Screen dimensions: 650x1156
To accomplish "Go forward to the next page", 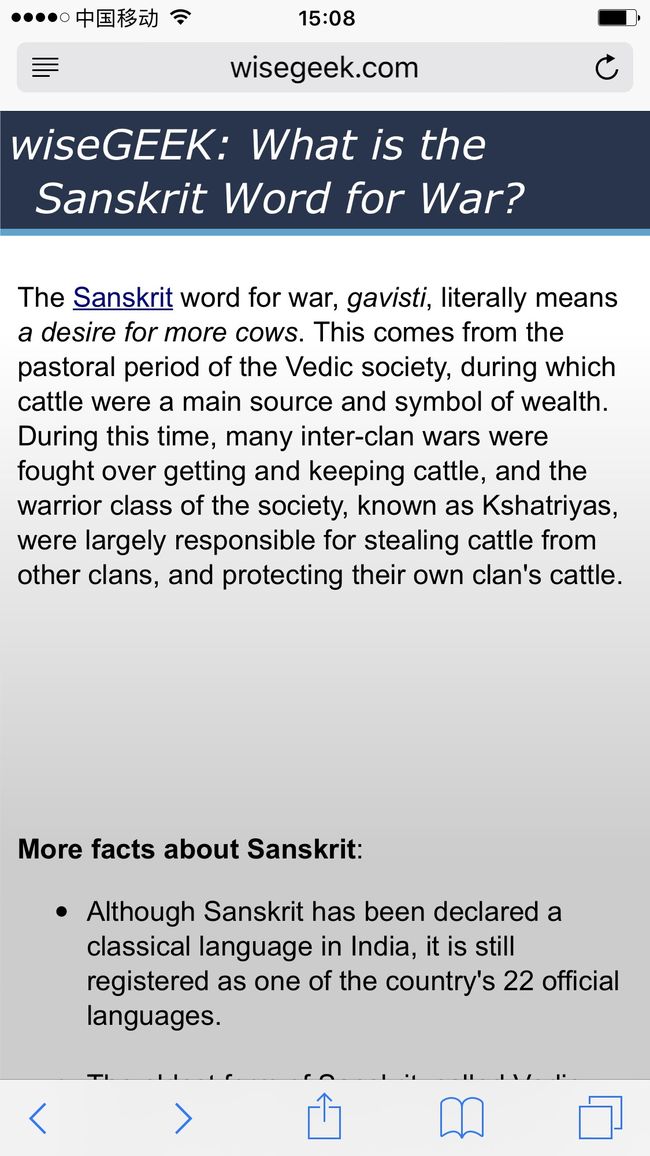I will pos(183,1118).
